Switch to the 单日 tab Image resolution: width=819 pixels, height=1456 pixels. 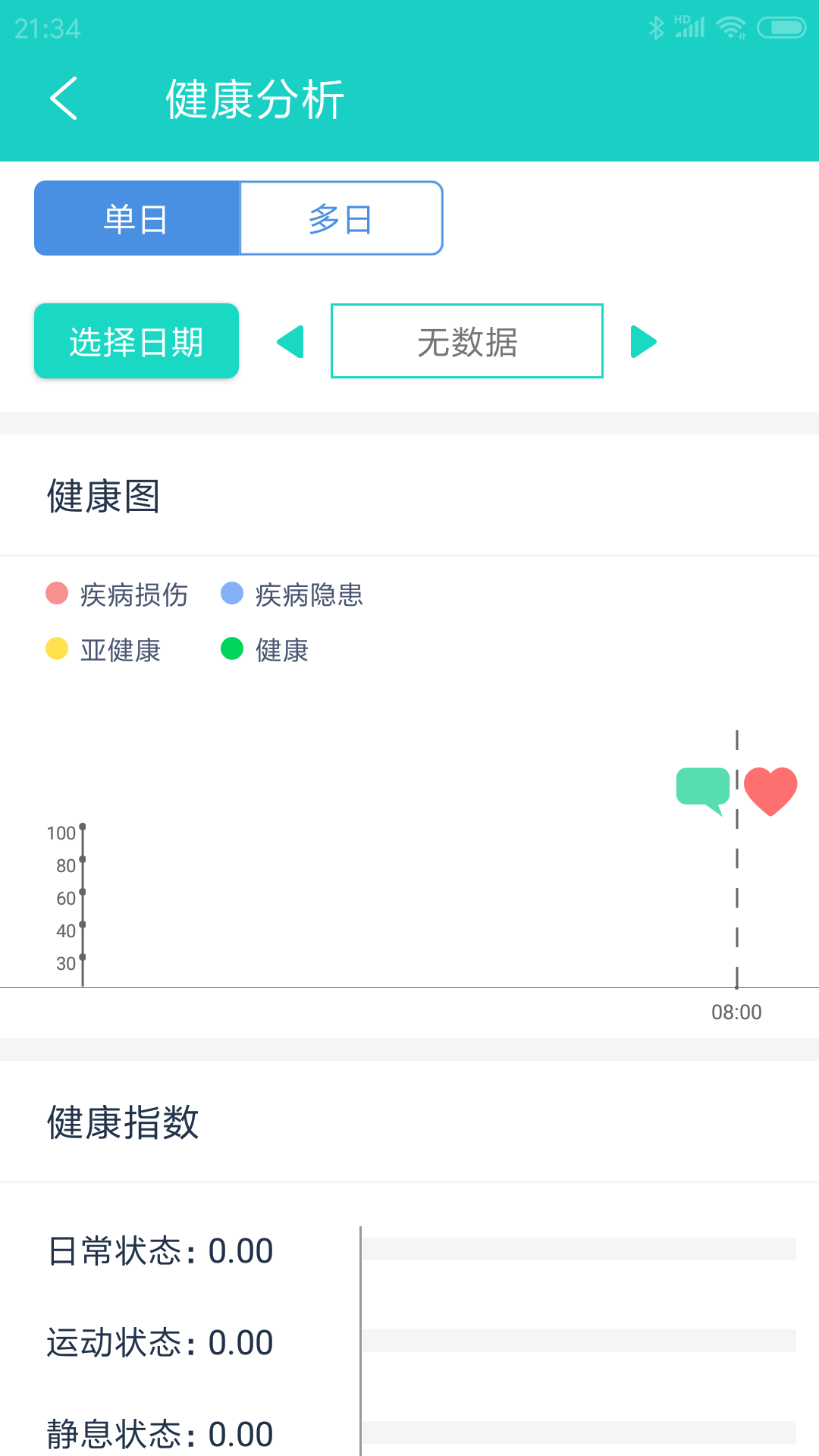(136, 218)
